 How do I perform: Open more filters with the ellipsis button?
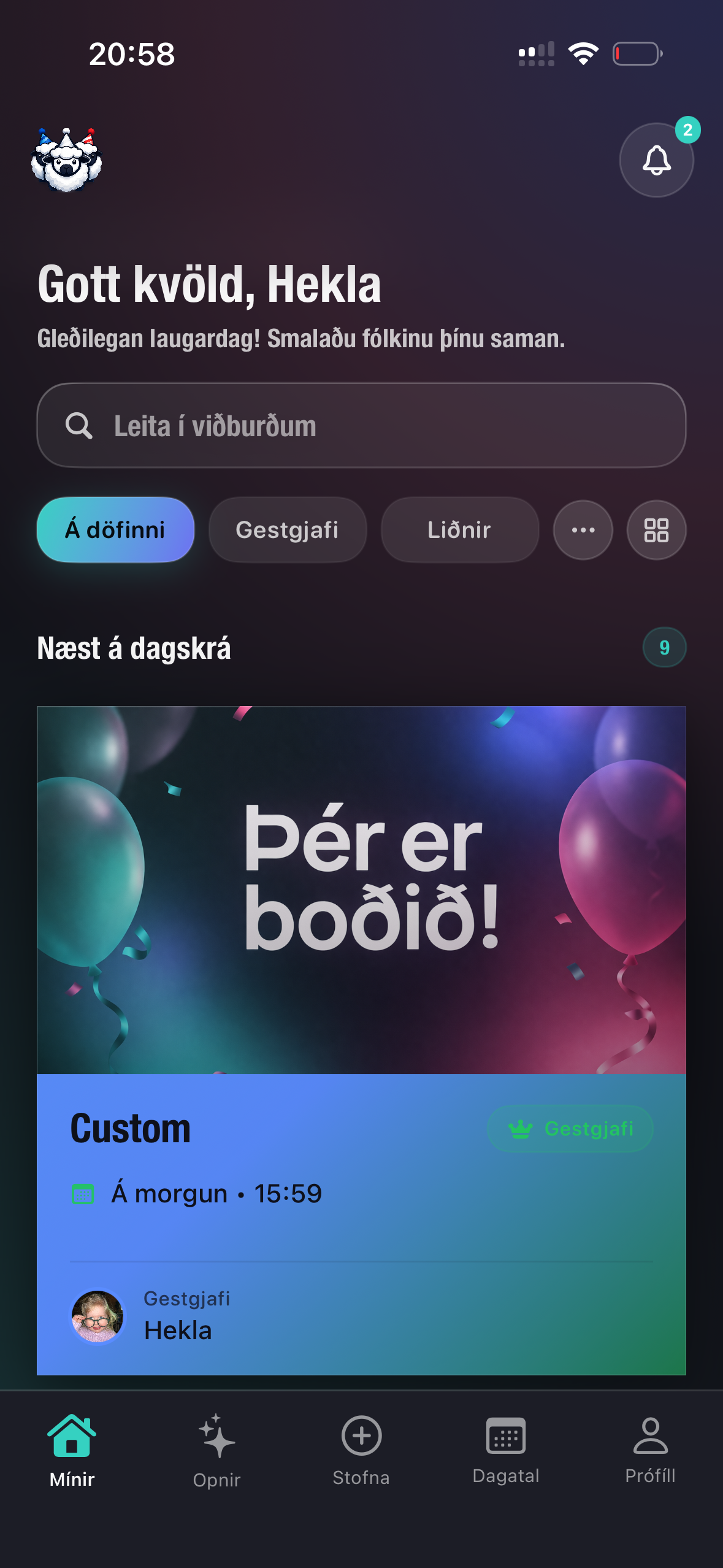click(583, 529)
